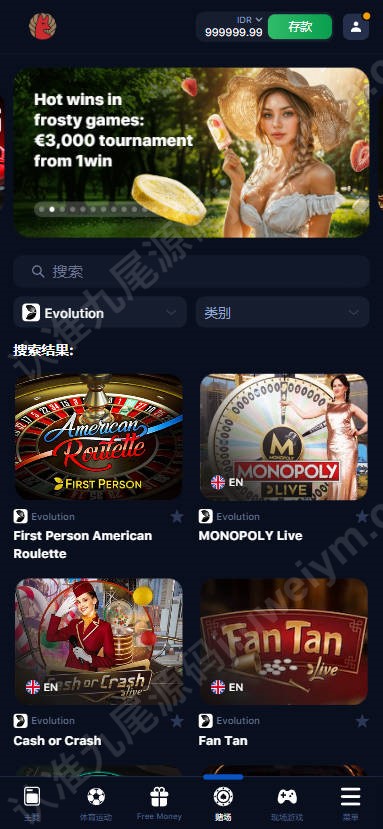Open the Free Money tab
Viewport: 383px width, 829px height.
coord(159,804)
